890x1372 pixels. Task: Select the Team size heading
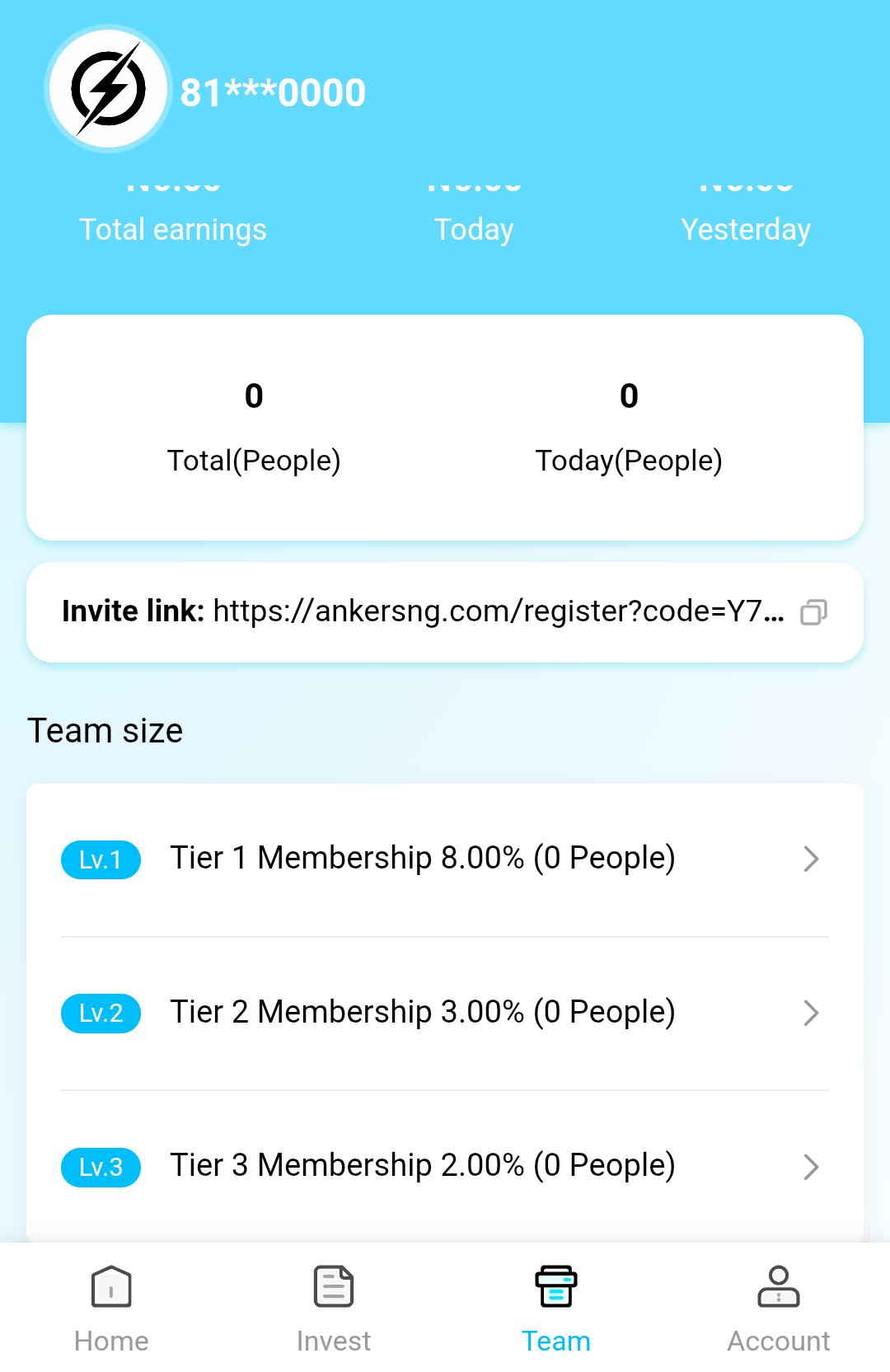click(105, 729)
